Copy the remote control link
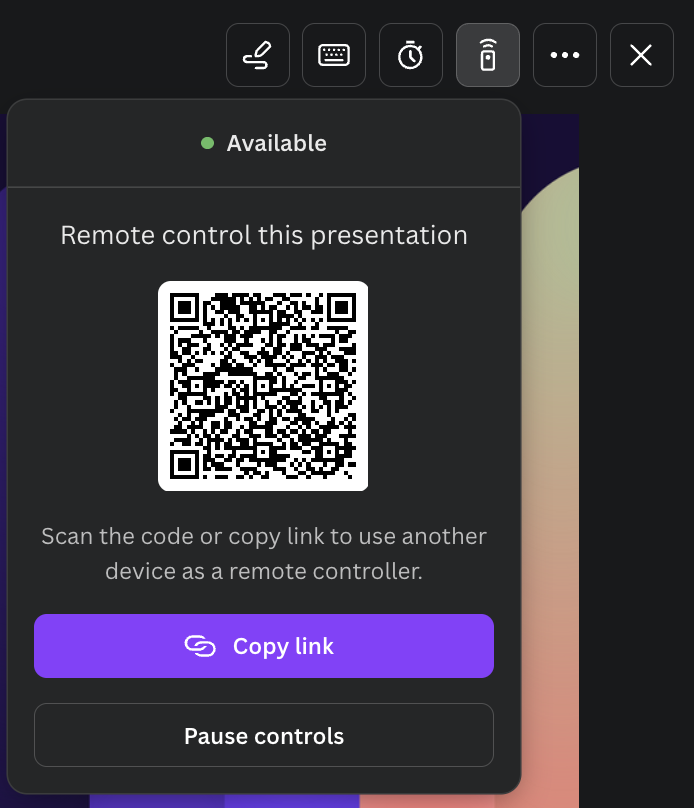This screenshot has height=808, width=694. 264,646
